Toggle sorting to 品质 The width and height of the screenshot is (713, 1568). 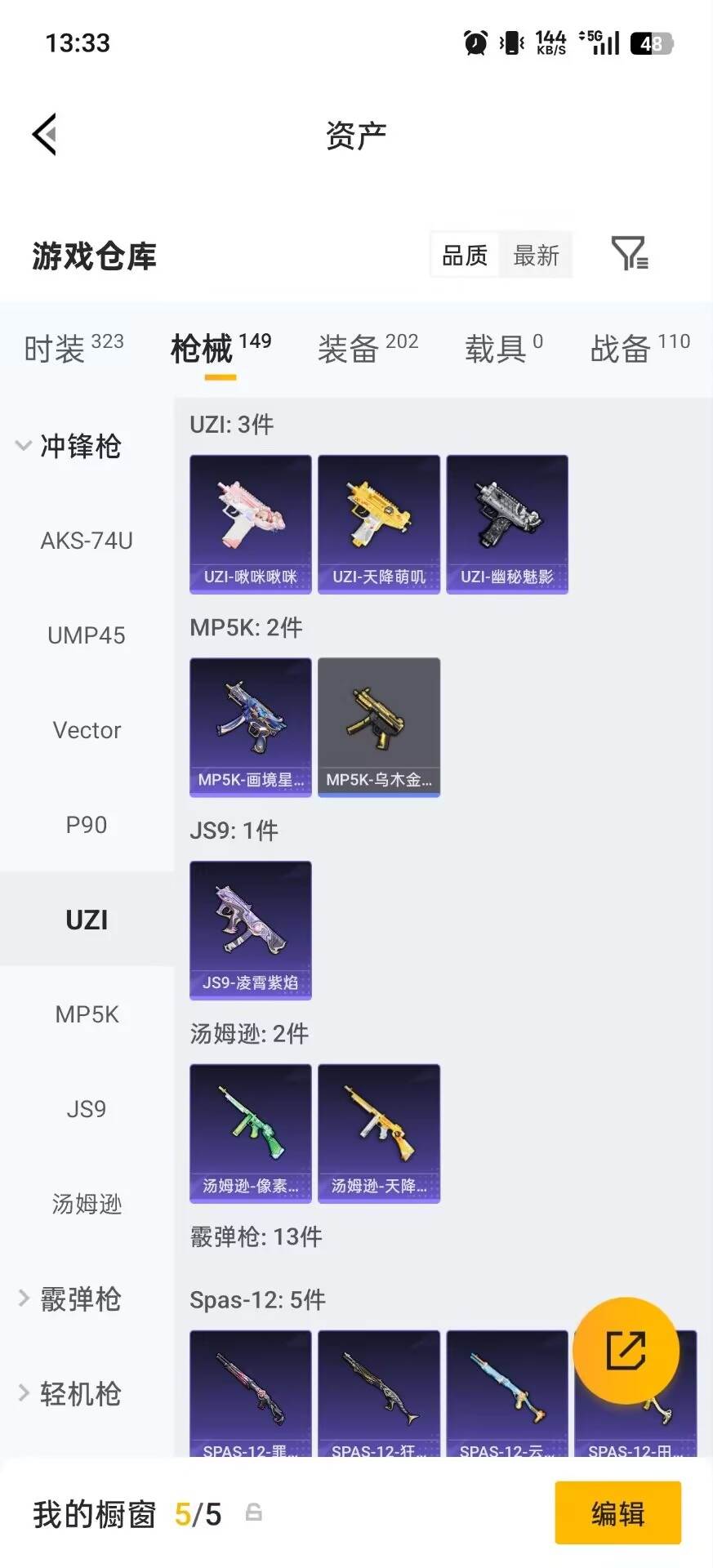pyautogui.click(x=463, y=255)
